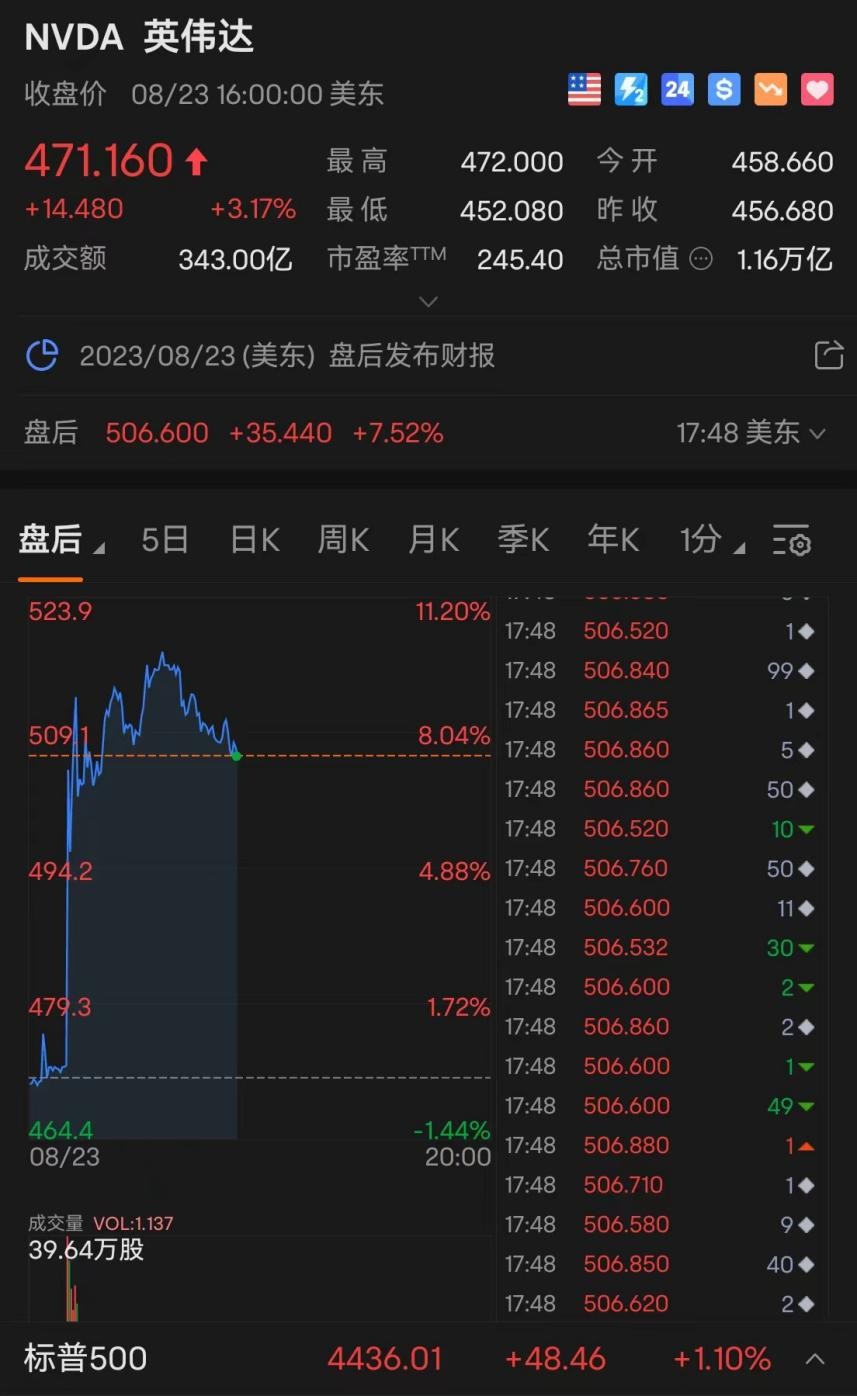Open the 24-hour trading badge
Image resolution: width=857 pixels, height=1396 pixels.
click(x=677, y=90)
